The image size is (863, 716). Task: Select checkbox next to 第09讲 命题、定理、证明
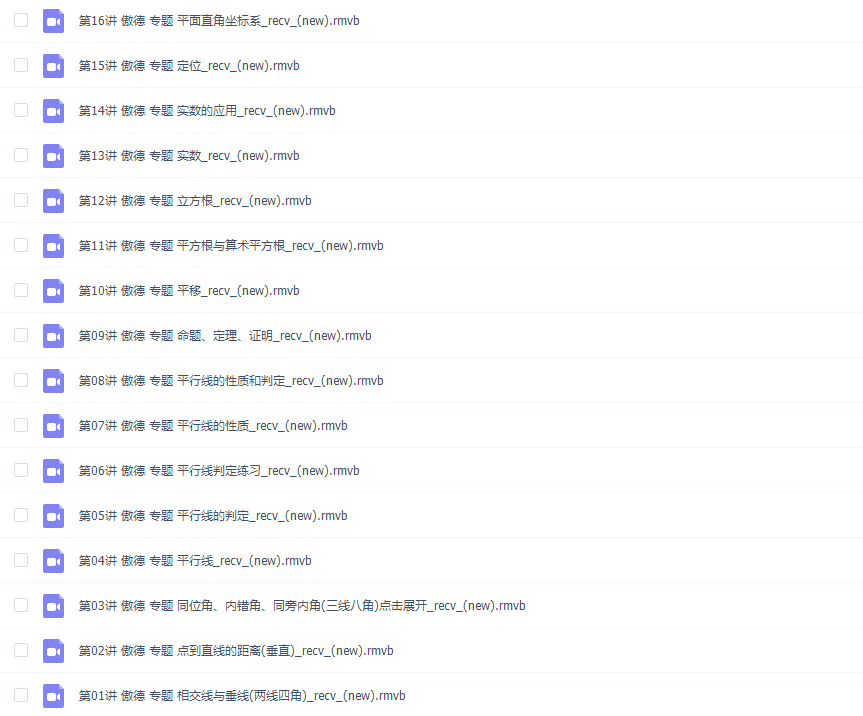coord(21,335)
